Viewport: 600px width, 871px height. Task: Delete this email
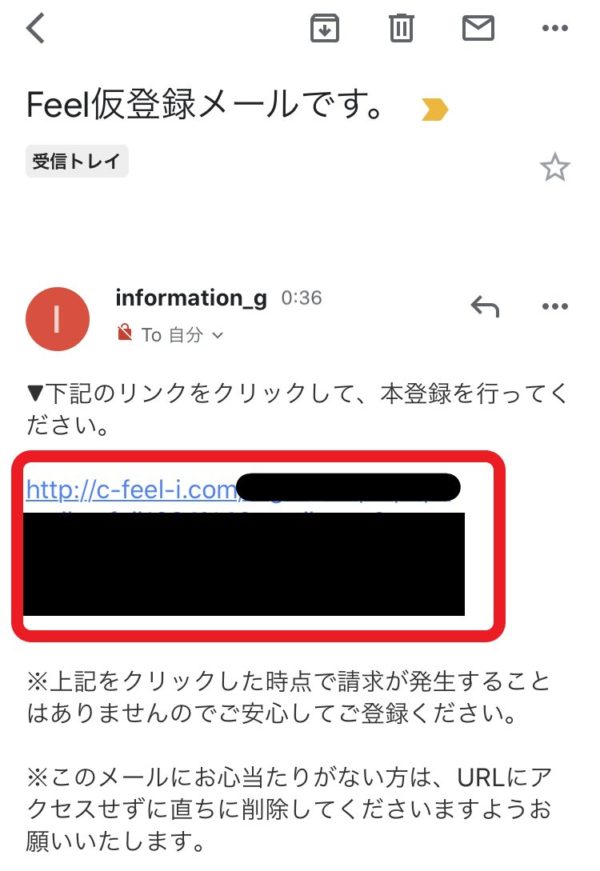[401, 29]
